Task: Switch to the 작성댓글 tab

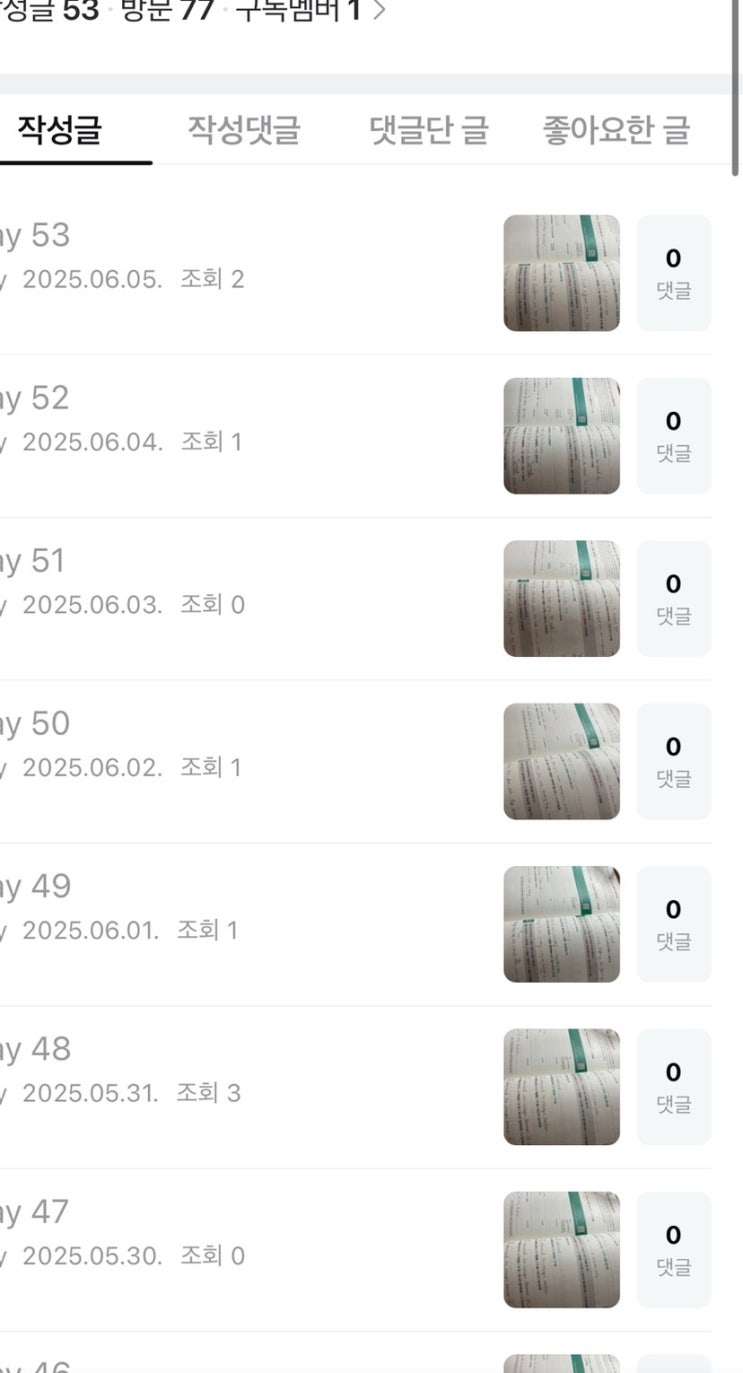Action: pyautogui.click(x=244, y=130)
